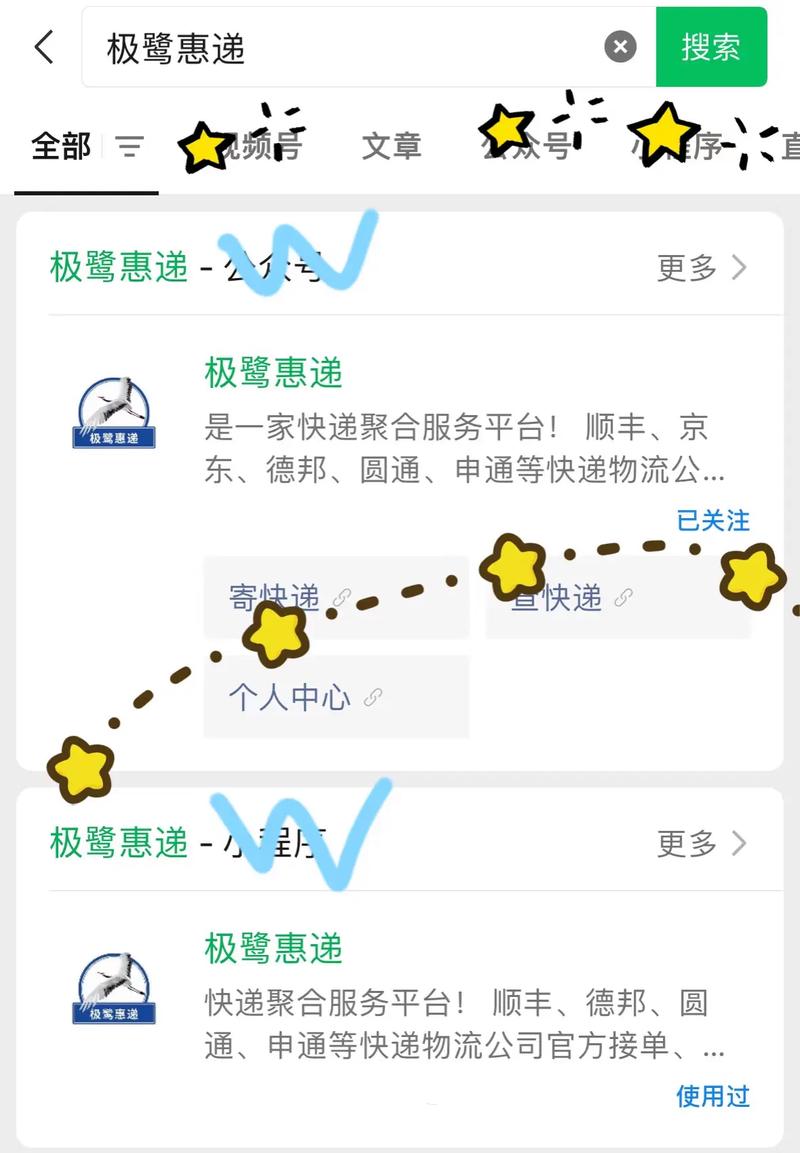Switch to the 文章 tab
The width and height of the screenshot is (800, 1153).
click(x=392, y=147)
